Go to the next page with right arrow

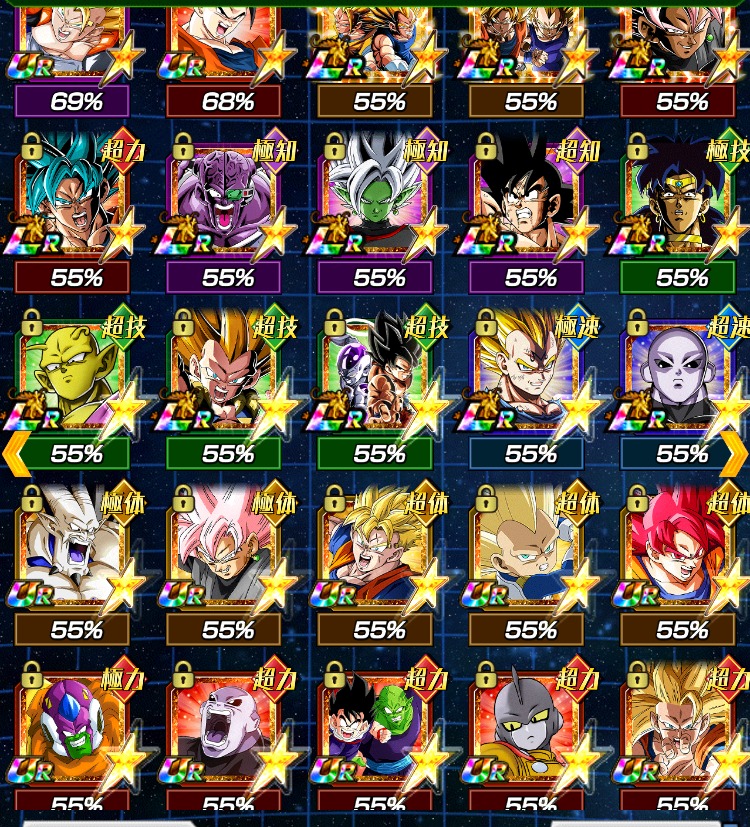tap(734, 453)
